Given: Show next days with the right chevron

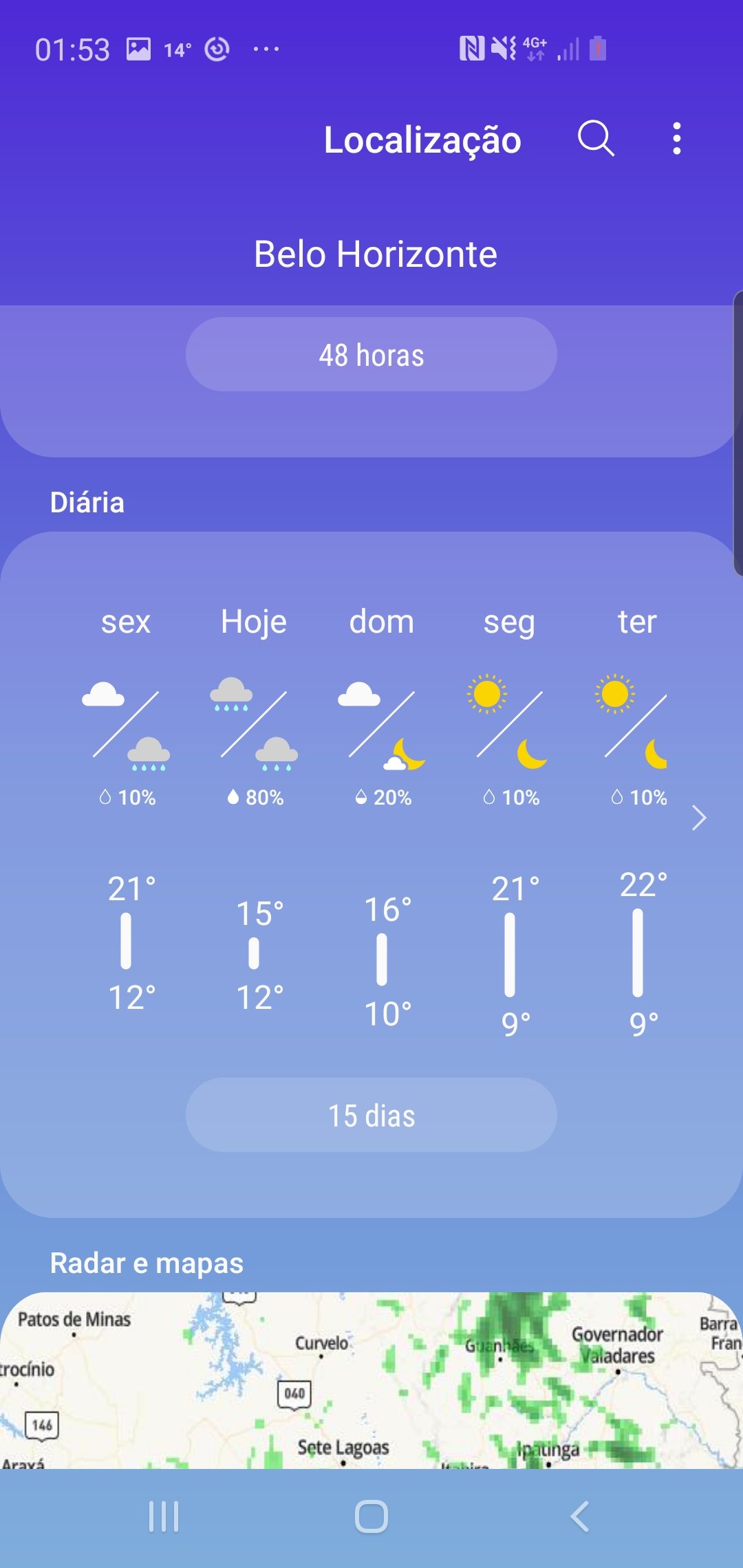Looking at the screenshot, I should click(700, 818).
